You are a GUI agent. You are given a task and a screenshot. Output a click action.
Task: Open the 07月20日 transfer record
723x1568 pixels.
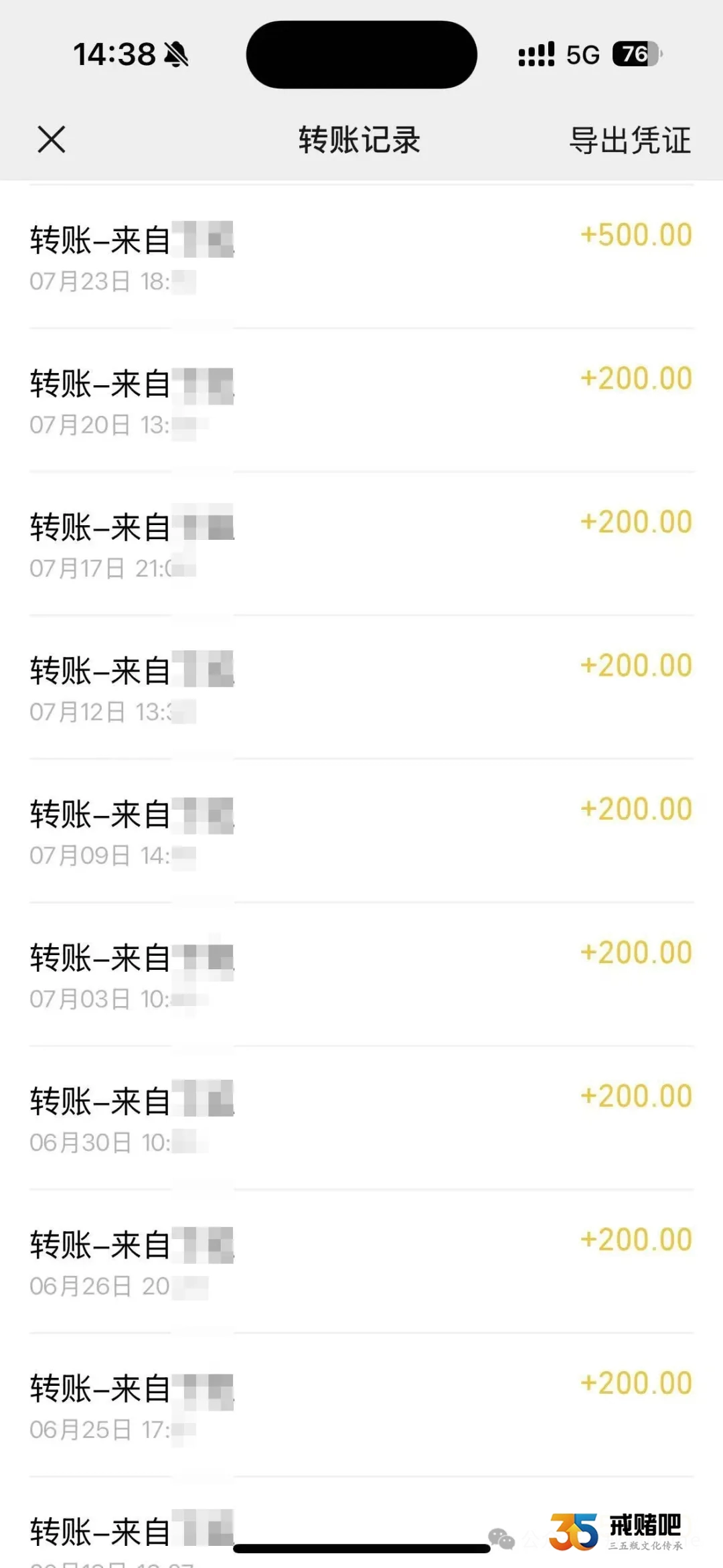(361, 401)
